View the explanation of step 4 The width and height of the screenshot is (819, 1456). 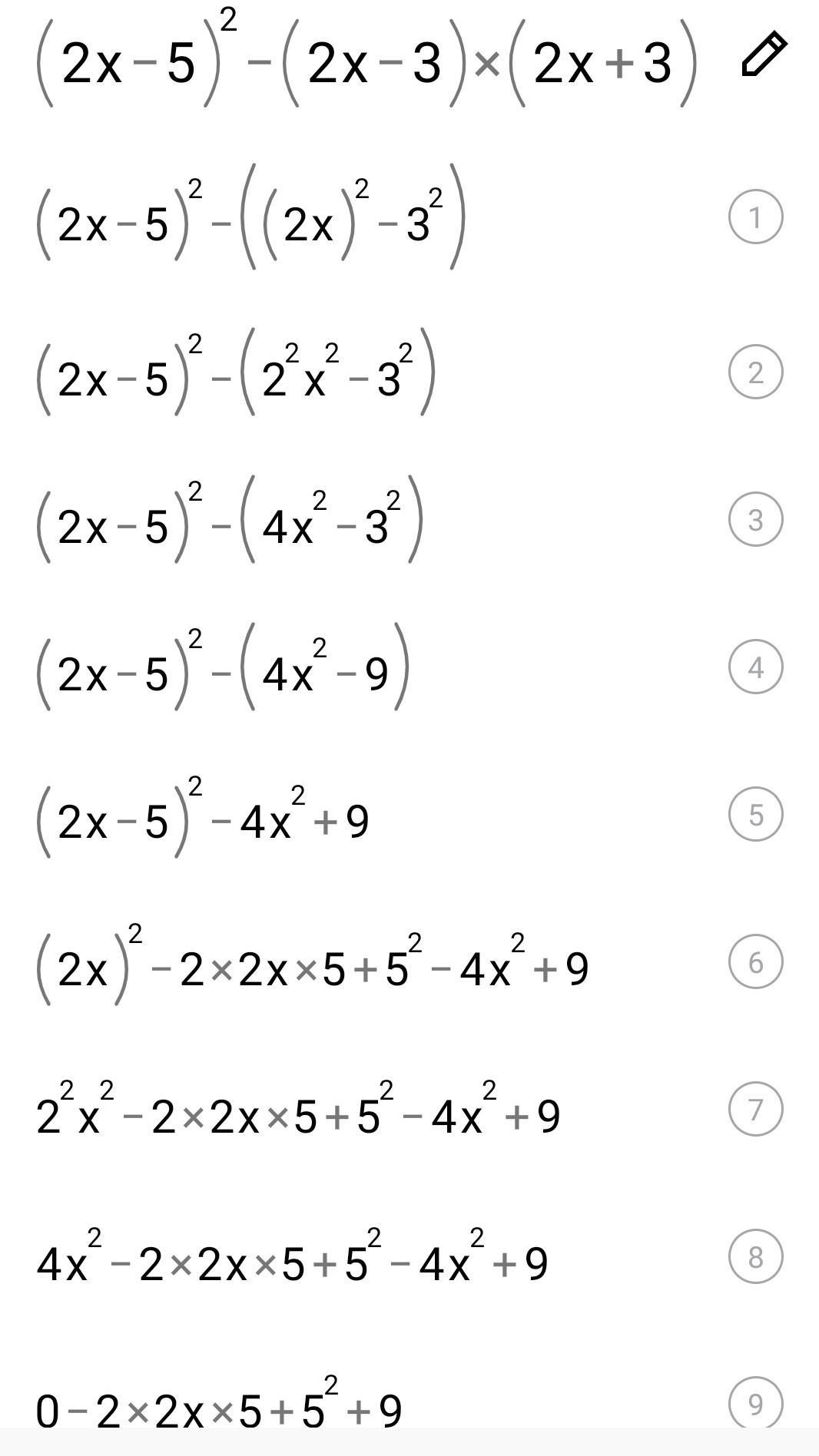tap(755, 667)
